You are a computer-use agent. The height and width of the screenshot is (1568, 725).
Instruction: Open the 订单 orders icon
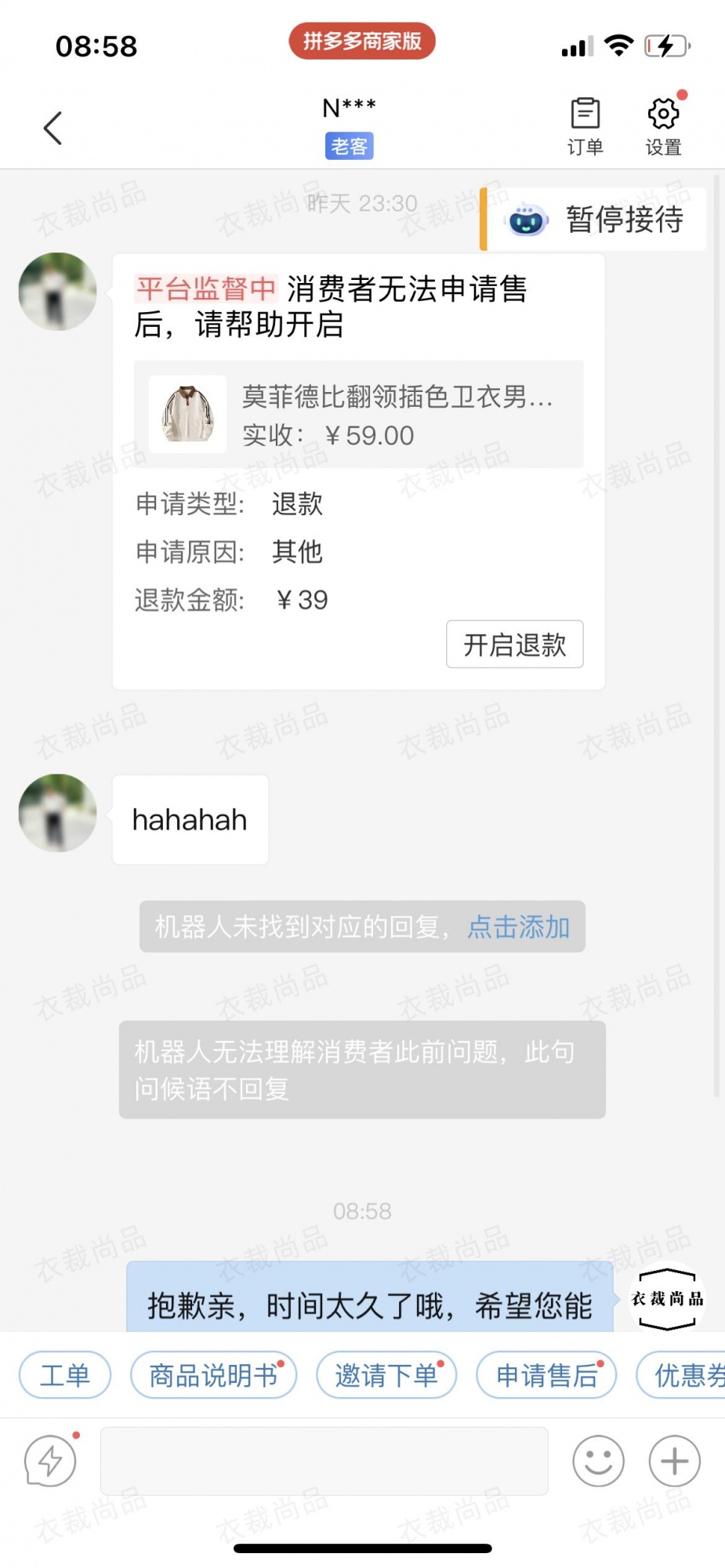point(585,126)
